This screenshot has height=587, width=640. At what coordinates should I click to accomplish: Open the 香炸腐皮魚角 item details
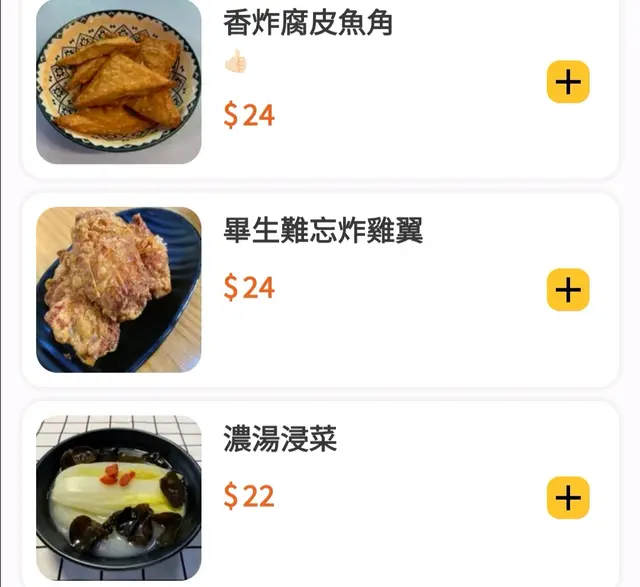308,24
